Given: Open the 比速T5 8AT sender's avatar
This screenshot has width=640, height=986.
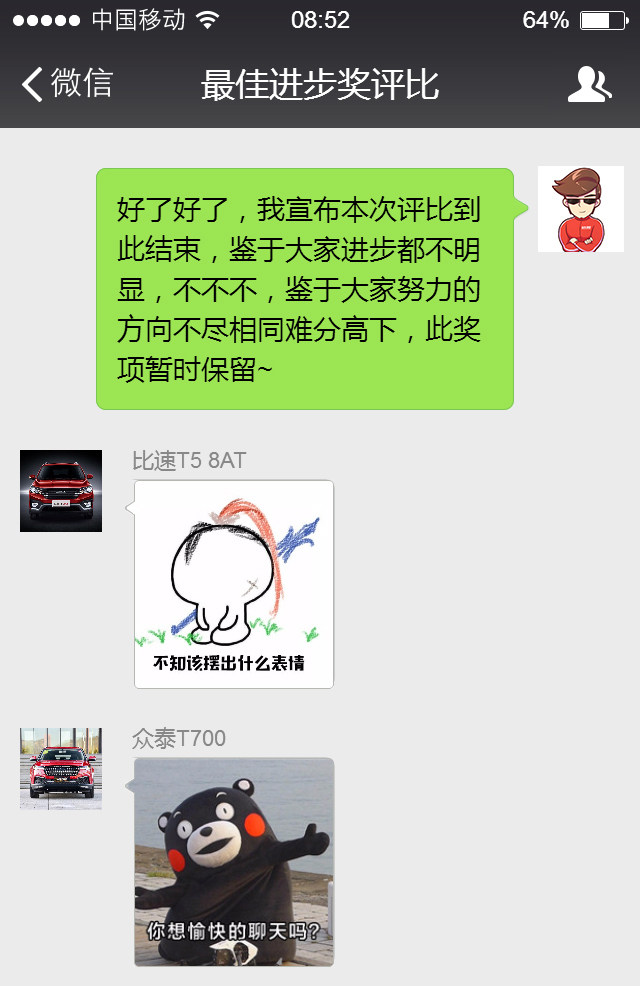Looking at the screenshot, I should (x=61, y=491).
